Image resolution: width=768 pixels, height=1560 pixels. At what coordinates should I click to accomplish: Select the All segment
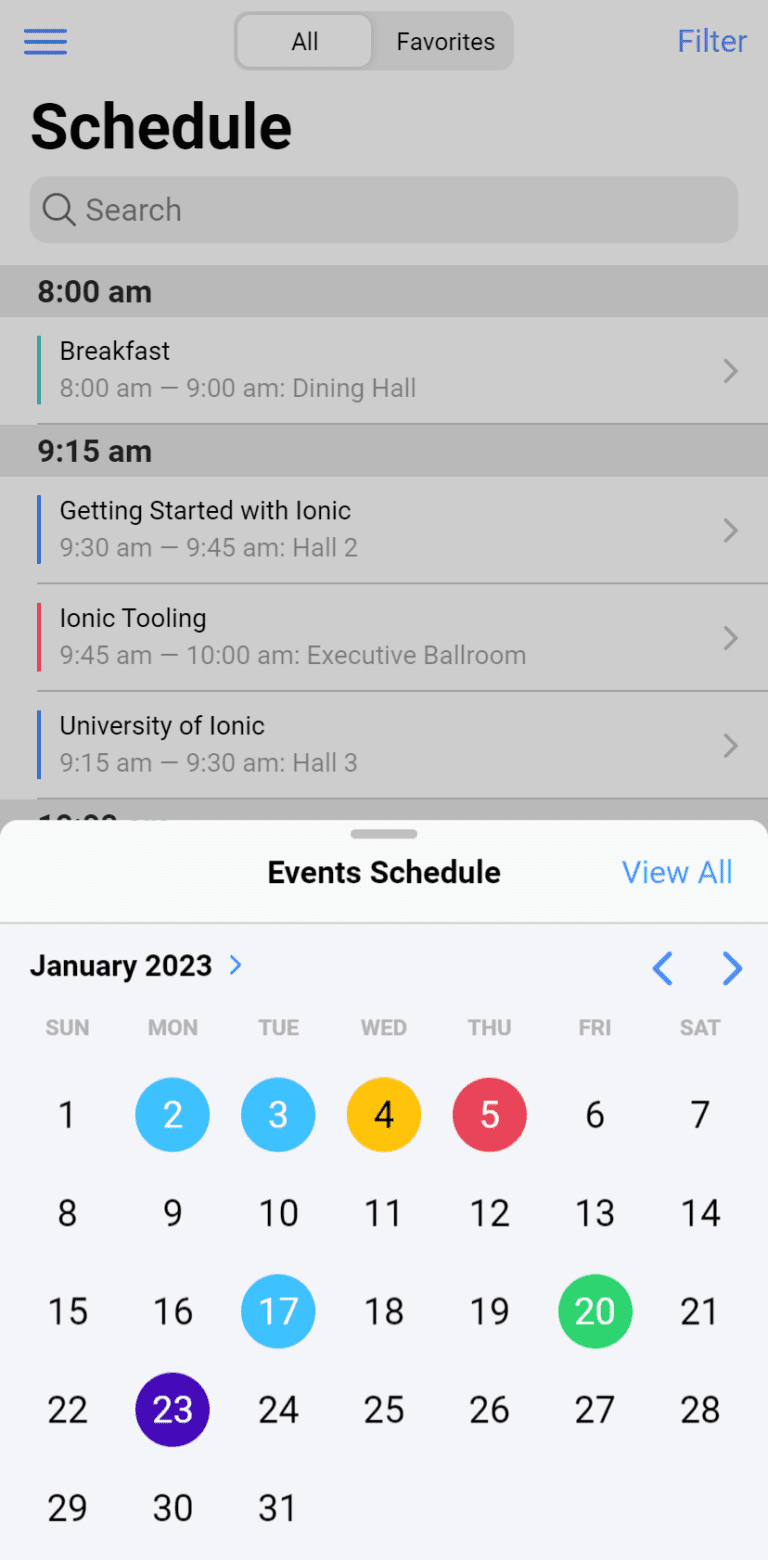(x=305, y=42)
